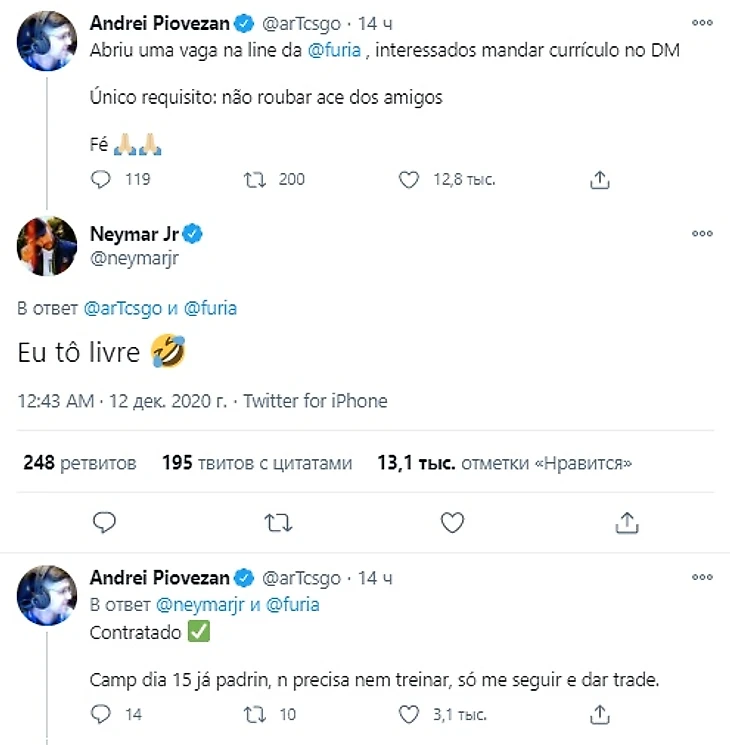The width and height of the screenshot is (730, 745).
Task: Open Neymar Jr's profile picture
Action: [x=48, y=246]
